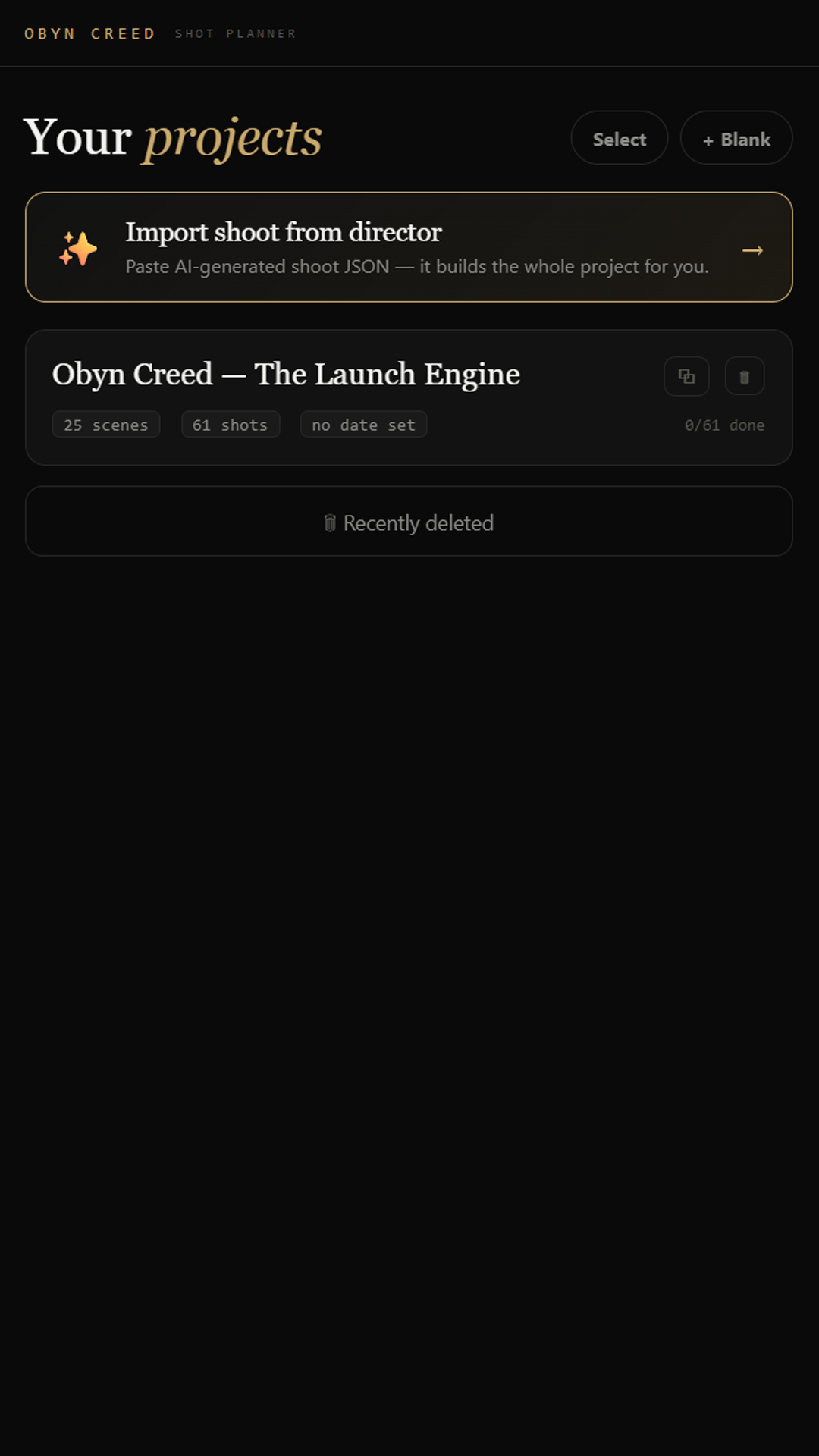819x1456 pixels.
Task: Create a new Blank project
Action: click(736, 138)
